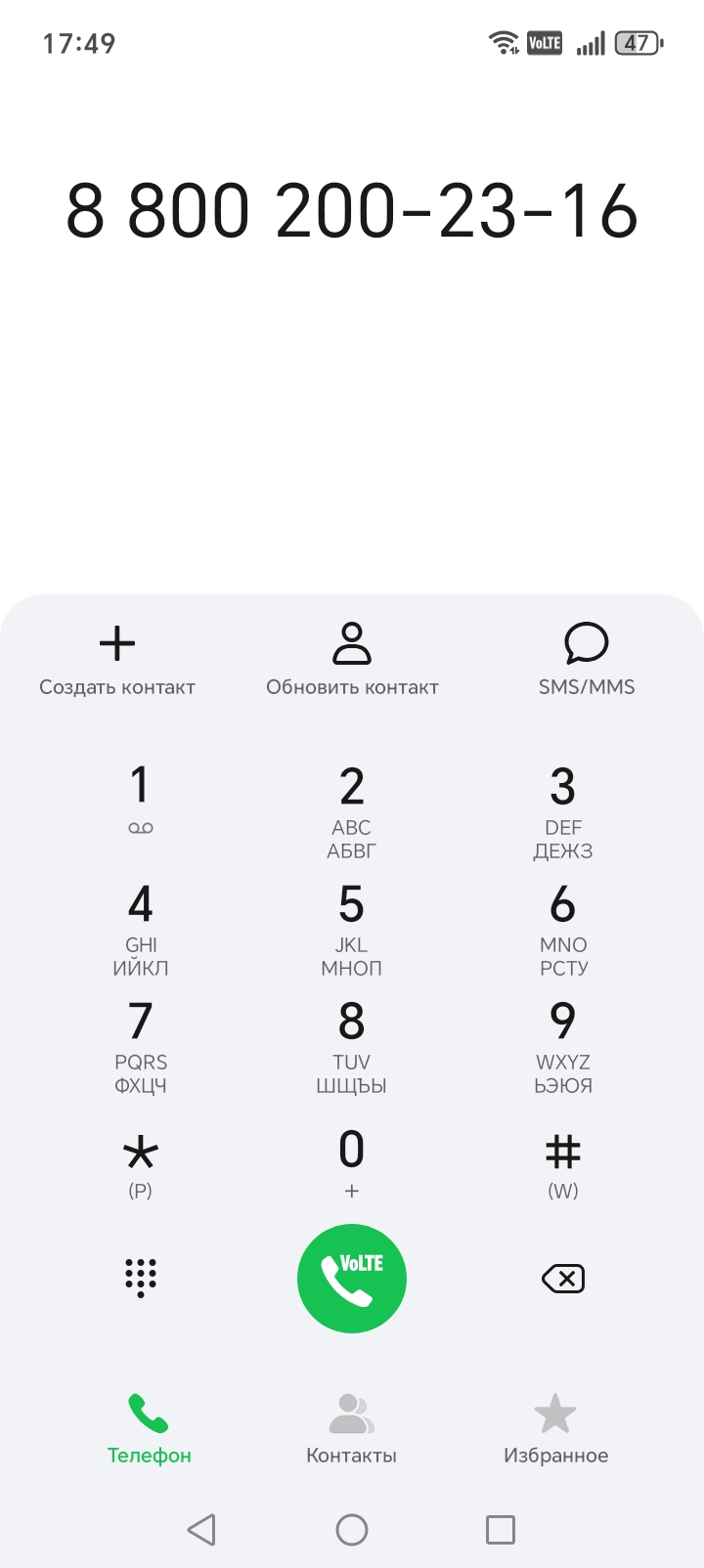704x1568 pixels.
Task: Delete the last digit with backspace
Action: pos(563,1278)
